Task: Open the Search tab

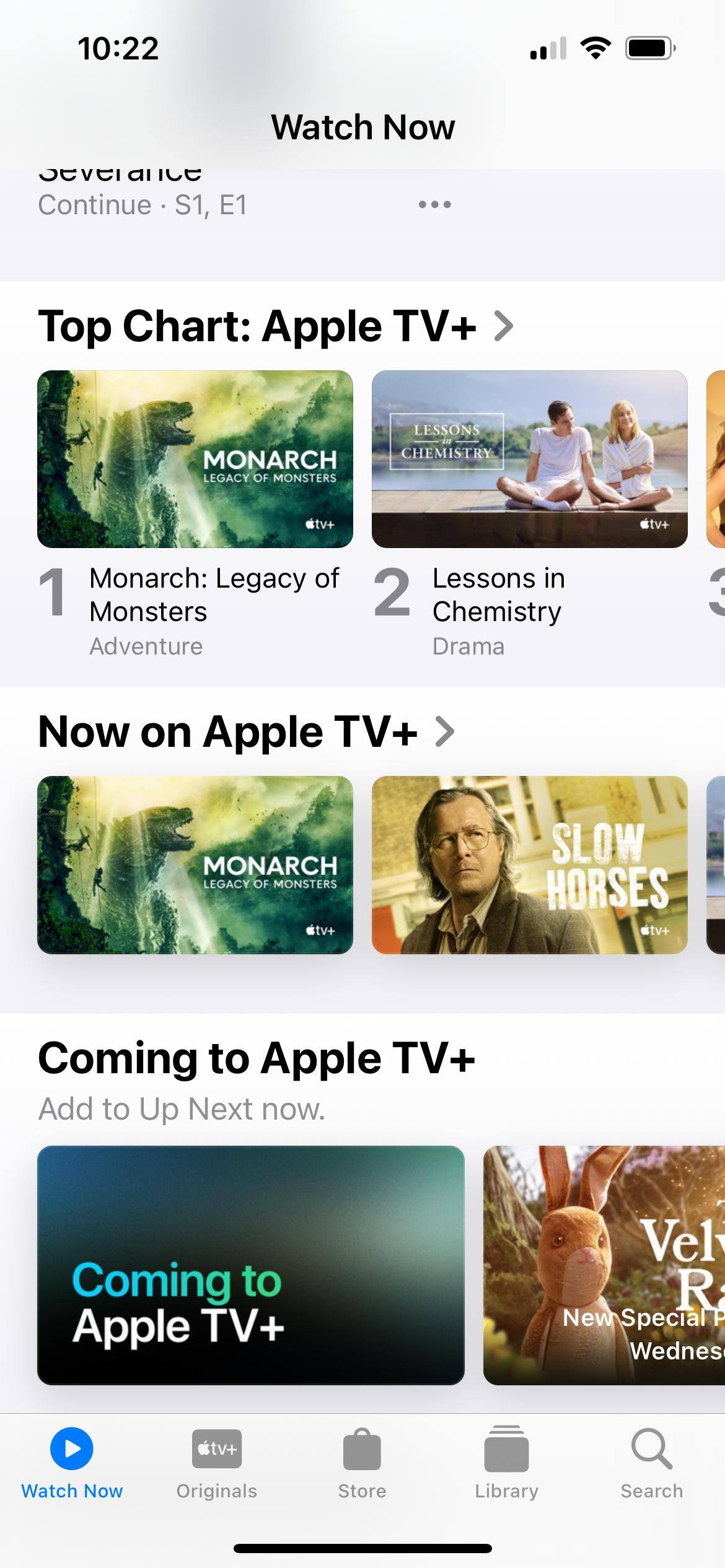Action: [651, 1463]
